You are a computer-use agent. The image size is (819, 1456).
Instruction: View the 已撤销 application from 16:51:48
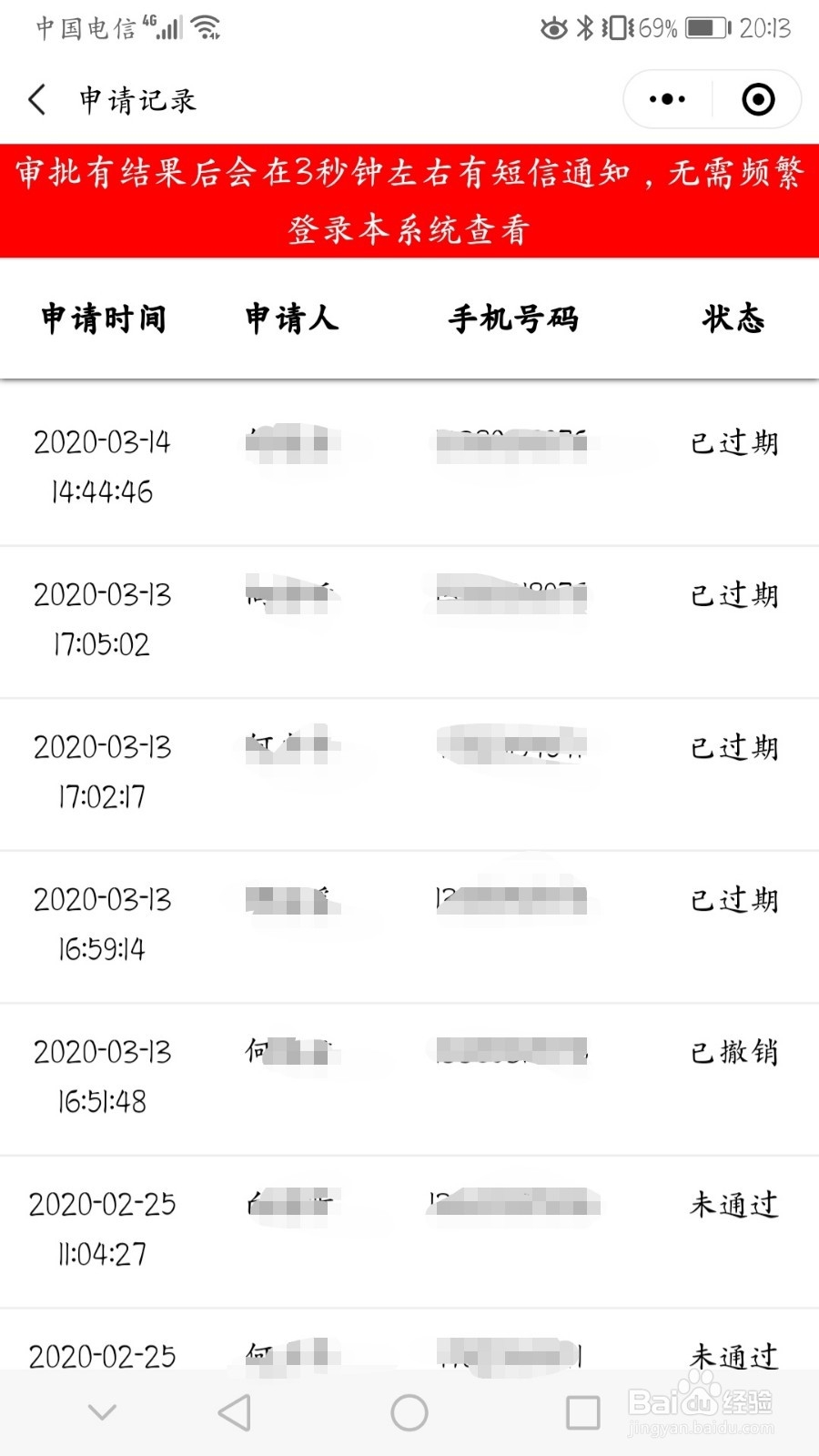tap(409, 1077)
